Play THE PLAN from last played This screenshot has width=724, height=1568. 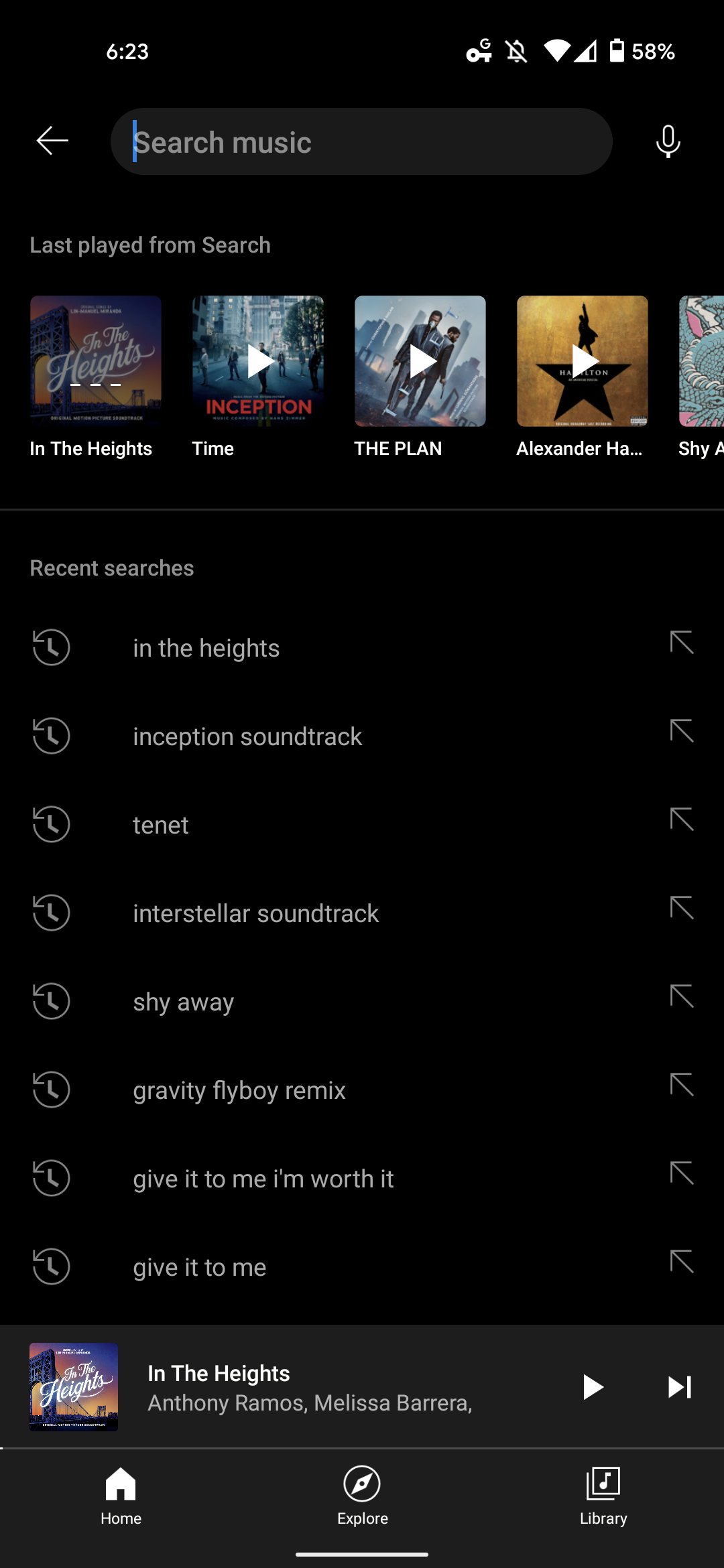[420, 362]
